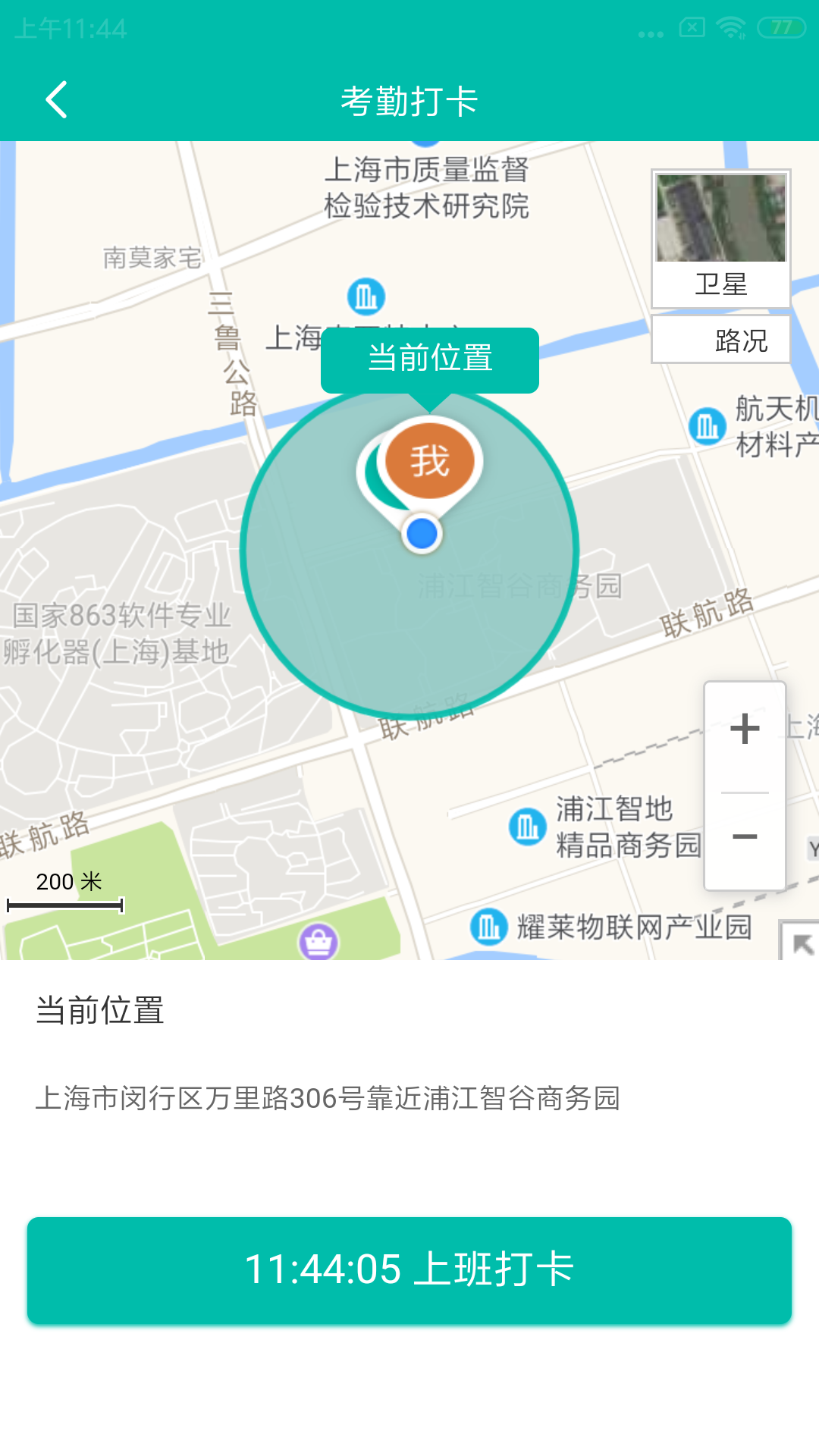Tap the Wi-Fi icon in the status bar
Screen dimensions: 819x1456
point(730,25)
